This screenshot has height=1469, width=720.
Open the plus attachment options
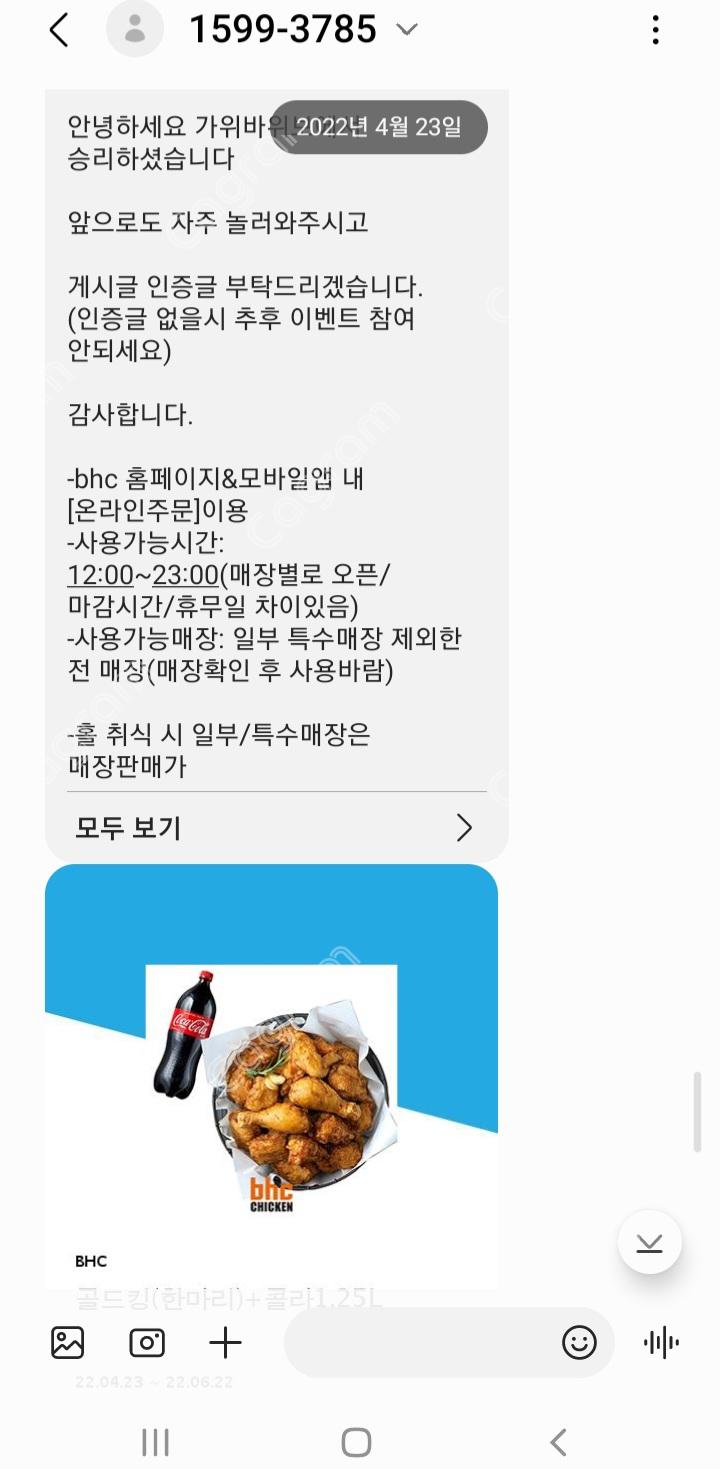[225, 1343]
